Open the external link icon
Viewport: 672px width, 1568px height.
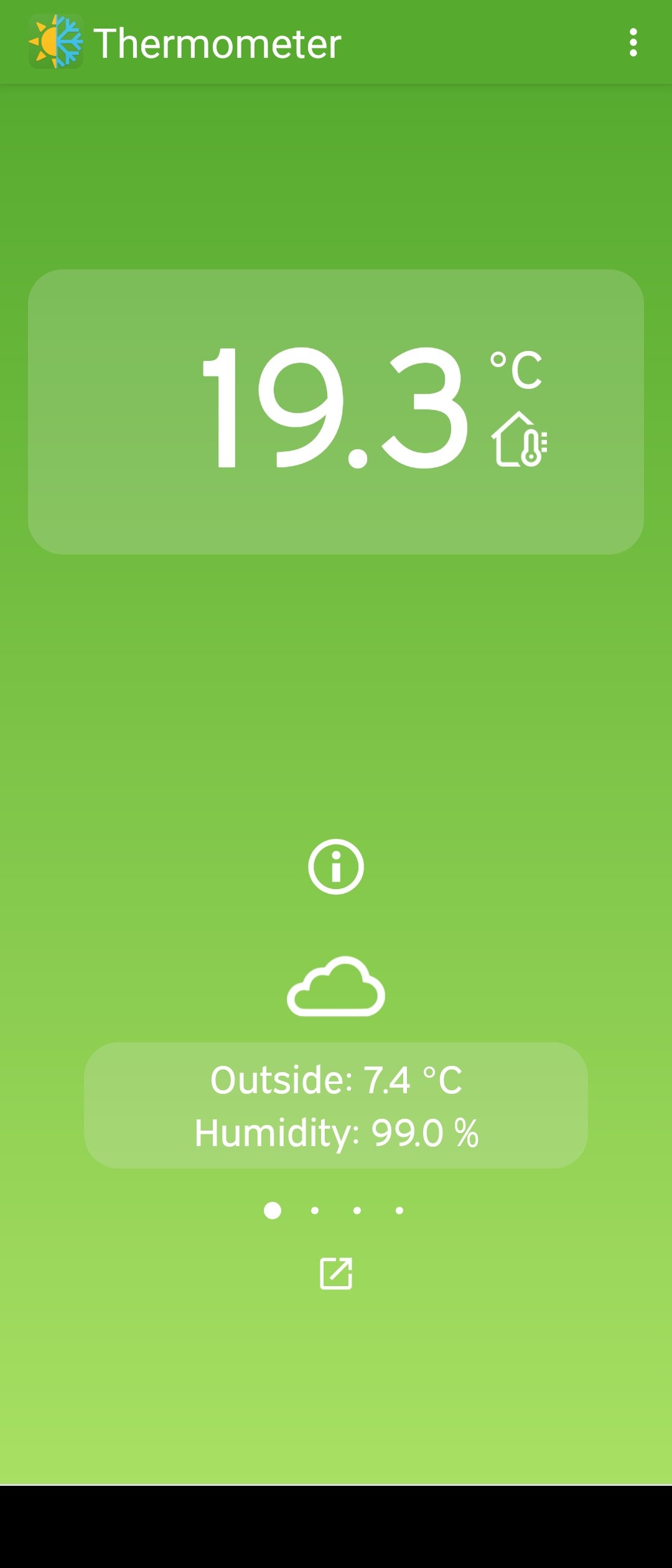336,1273
